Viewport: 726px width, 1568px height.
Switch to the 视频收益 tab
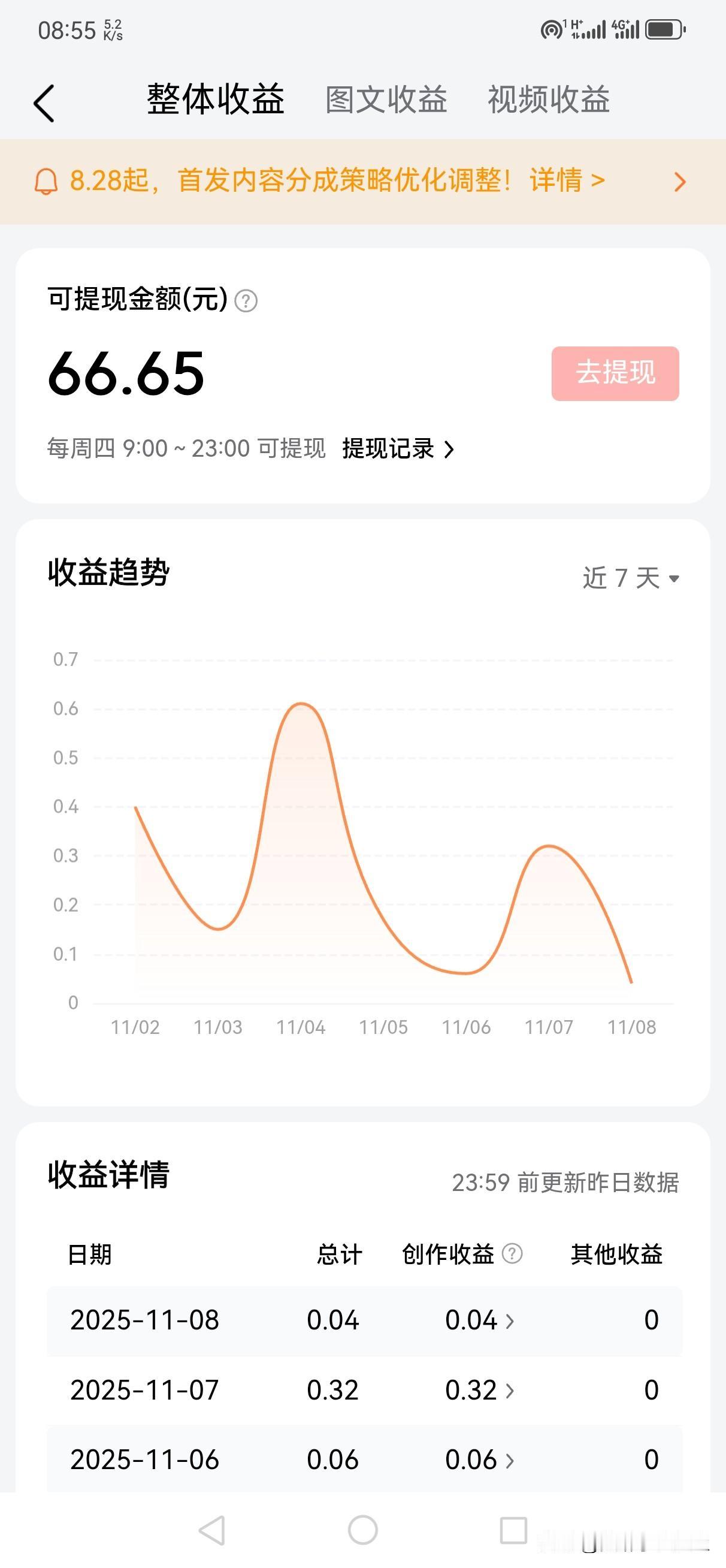pos(548,99)
